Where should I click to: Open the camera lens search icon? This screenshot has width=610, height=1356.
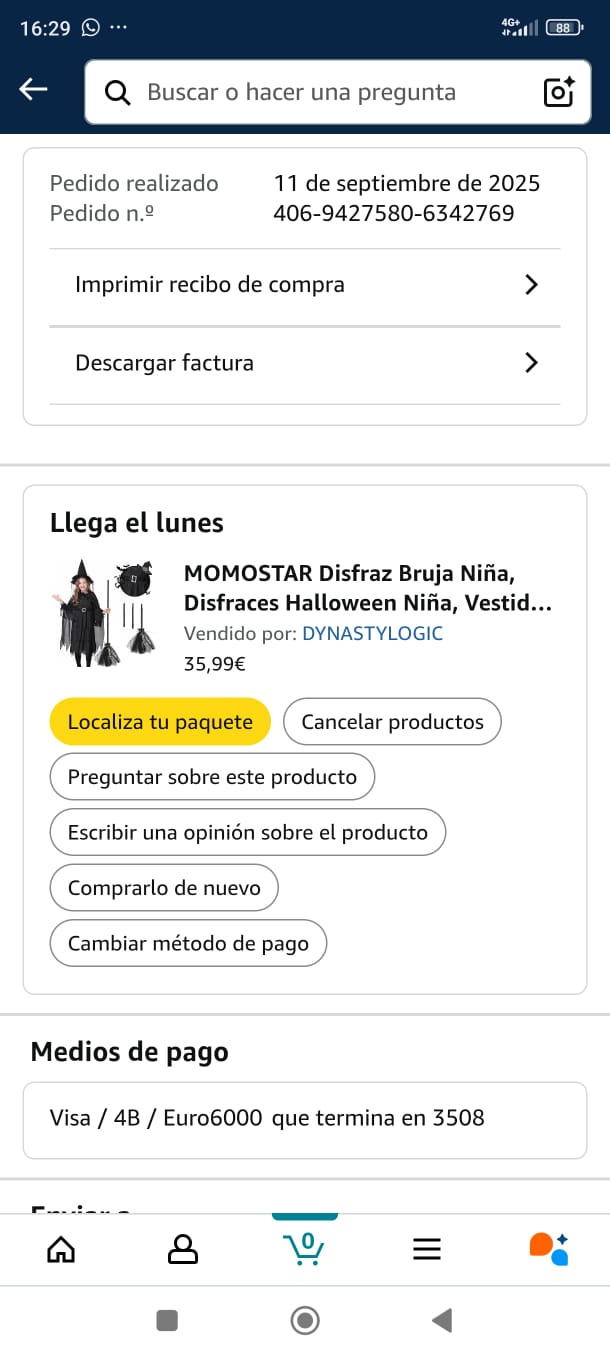(558, 92)
